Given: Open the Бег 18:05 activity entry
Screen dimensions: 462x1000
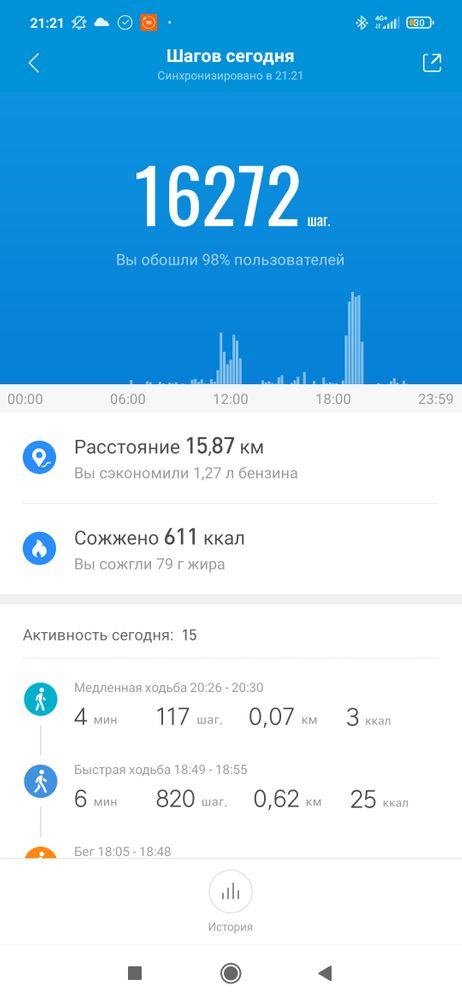Looking at the screenshot, I should coord(230,851).
